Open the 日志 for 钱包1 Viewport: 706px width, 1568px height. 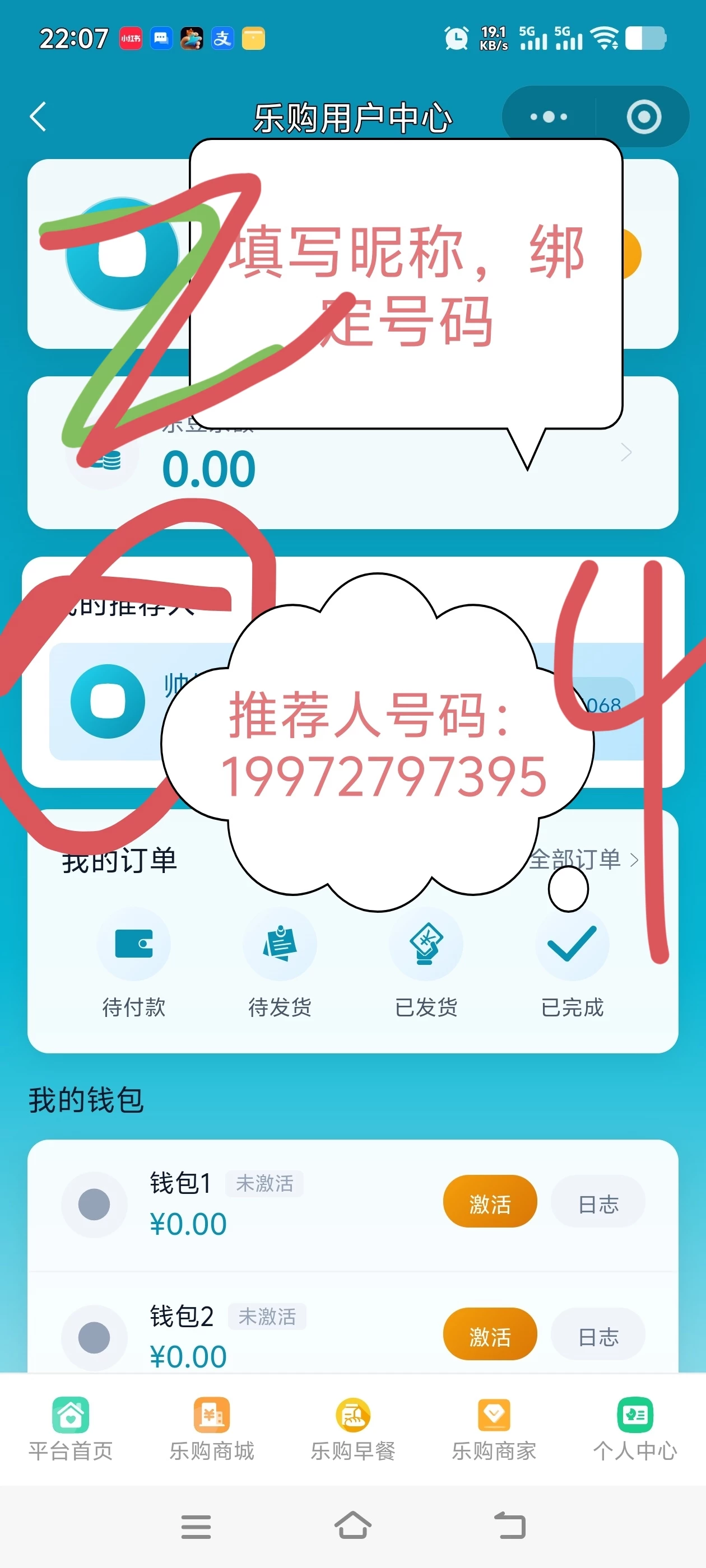597,1203
